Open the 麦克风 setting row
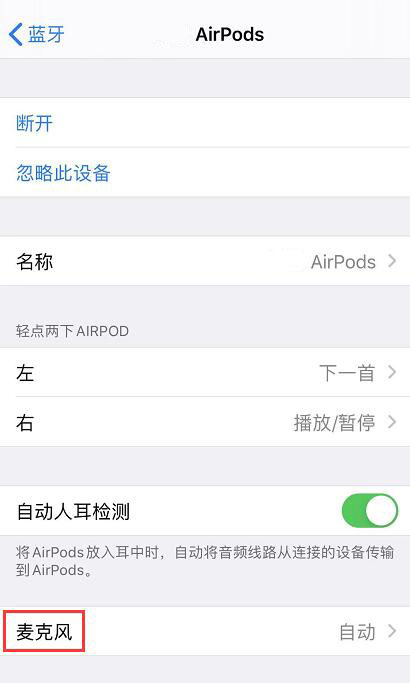The image size is (410, 683). click(205, 631)
